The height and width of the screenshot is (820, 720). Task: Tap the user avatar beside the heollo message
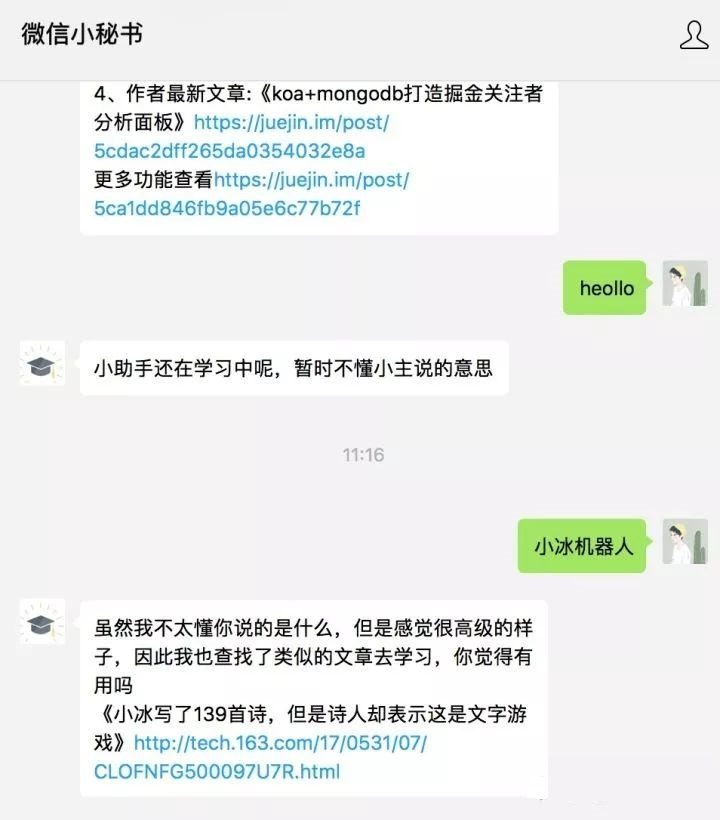(685, 284)
